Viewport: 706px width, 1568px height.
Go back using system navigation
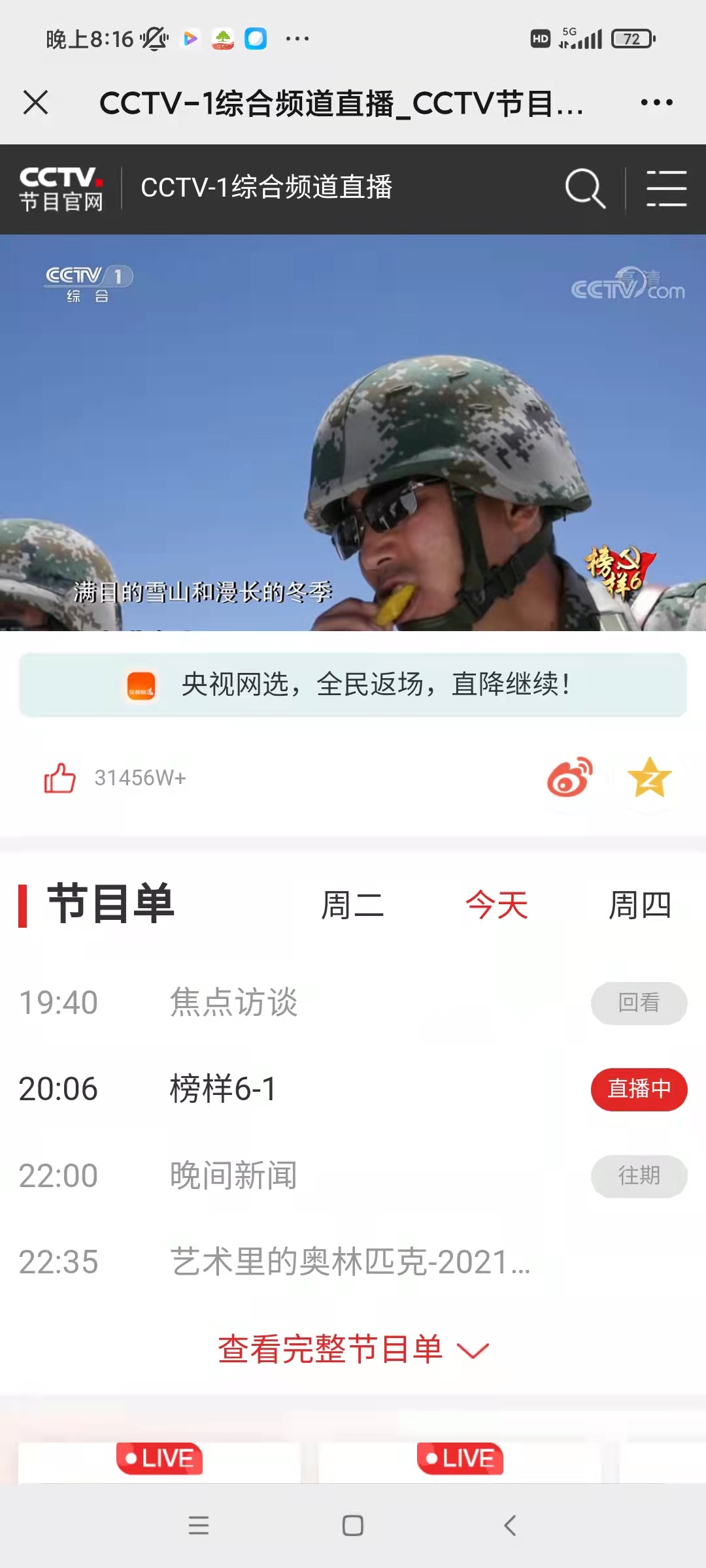(510, 1526)
